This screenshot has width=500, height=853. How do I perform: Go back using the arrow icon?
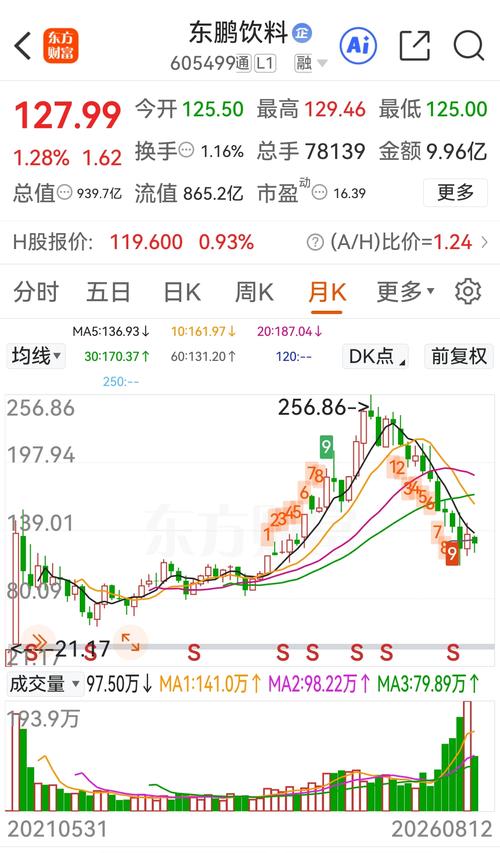pos(23,46)
